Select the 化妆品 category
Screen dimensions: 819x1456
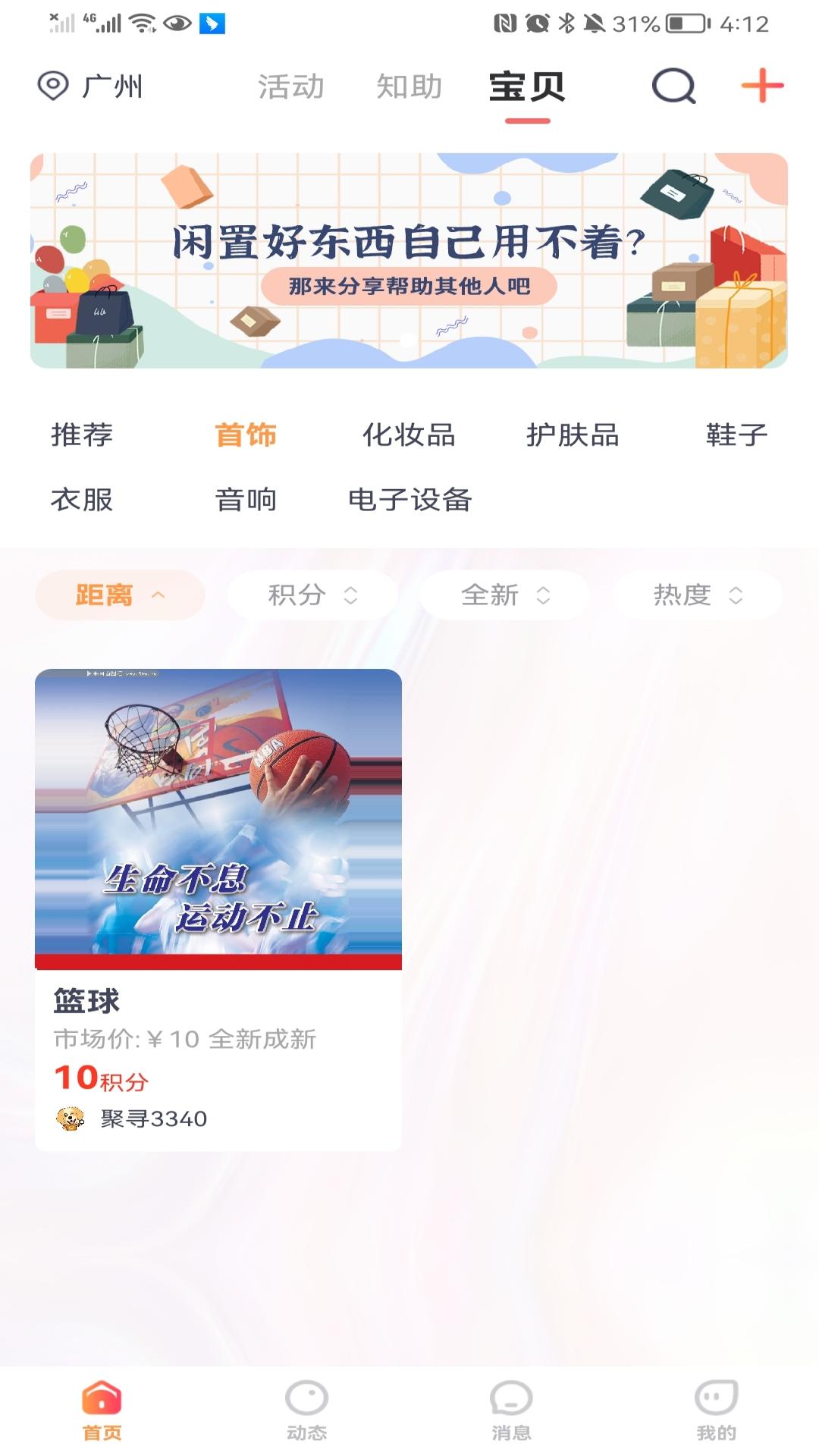409,435
